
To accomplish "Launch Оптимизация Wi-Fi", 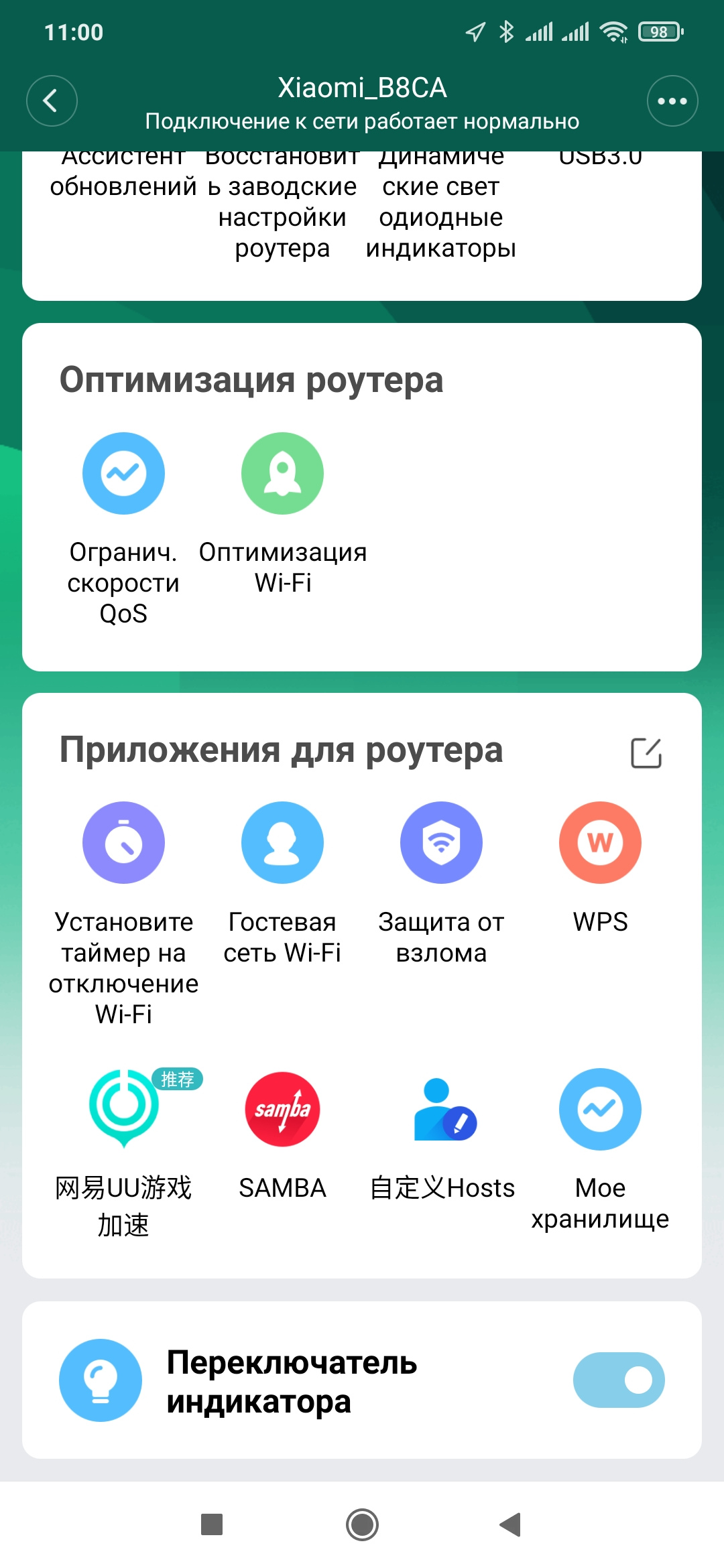I will pyautogui.click(x=282, y=474).
